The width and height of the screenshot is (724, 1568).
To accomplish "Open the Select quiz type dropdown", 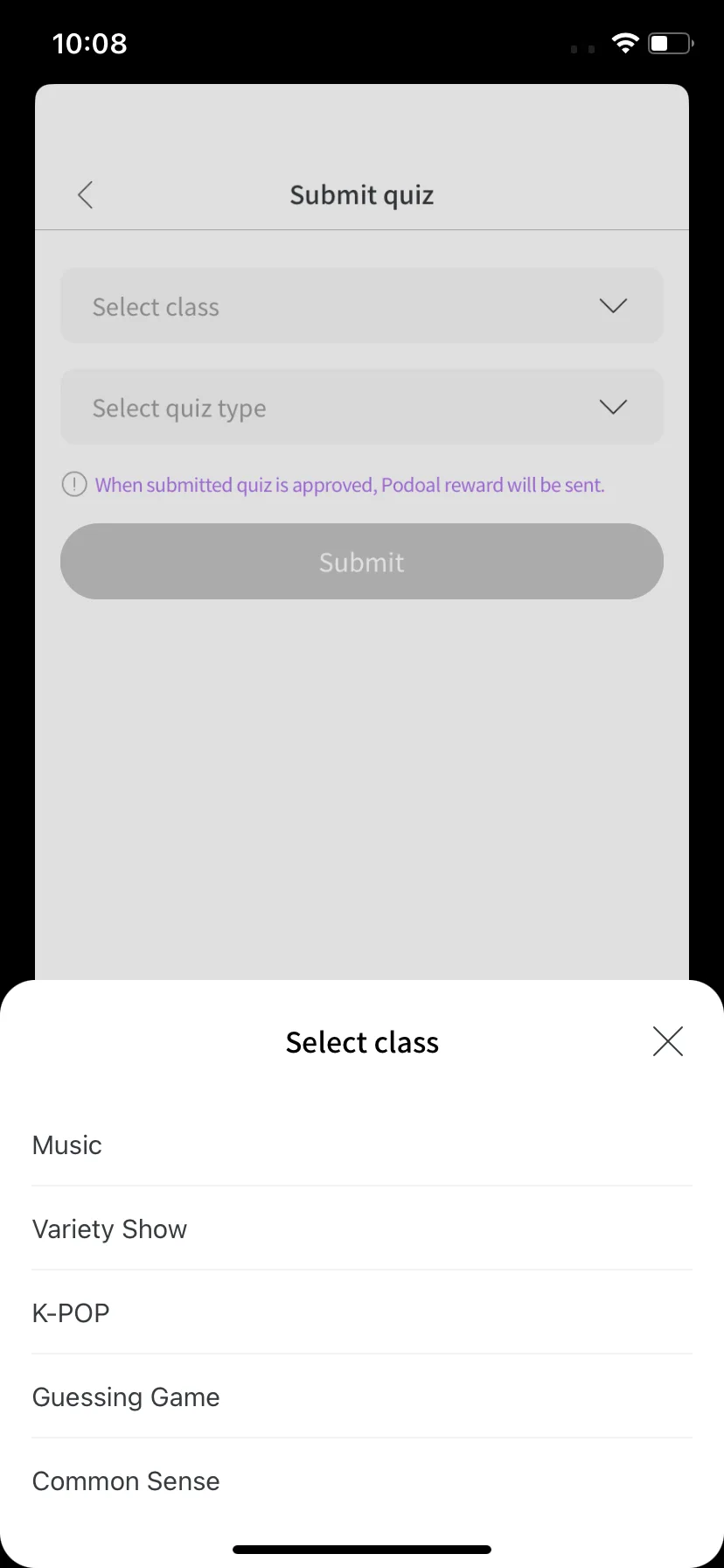I will tap(361, 407).
